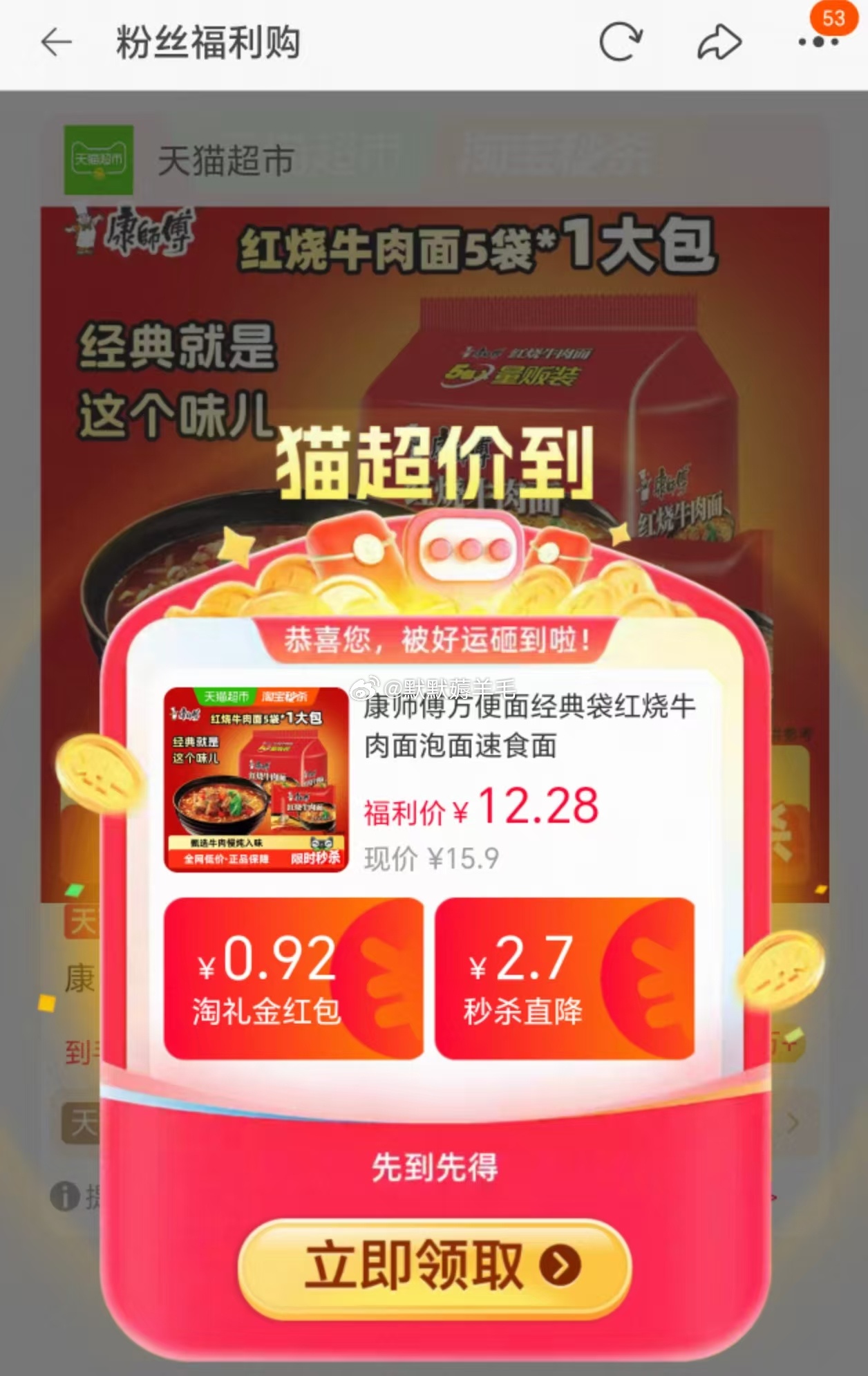
Task: Select the ¥2.7 秒杀直降 discount
Action: click(564, 978)
